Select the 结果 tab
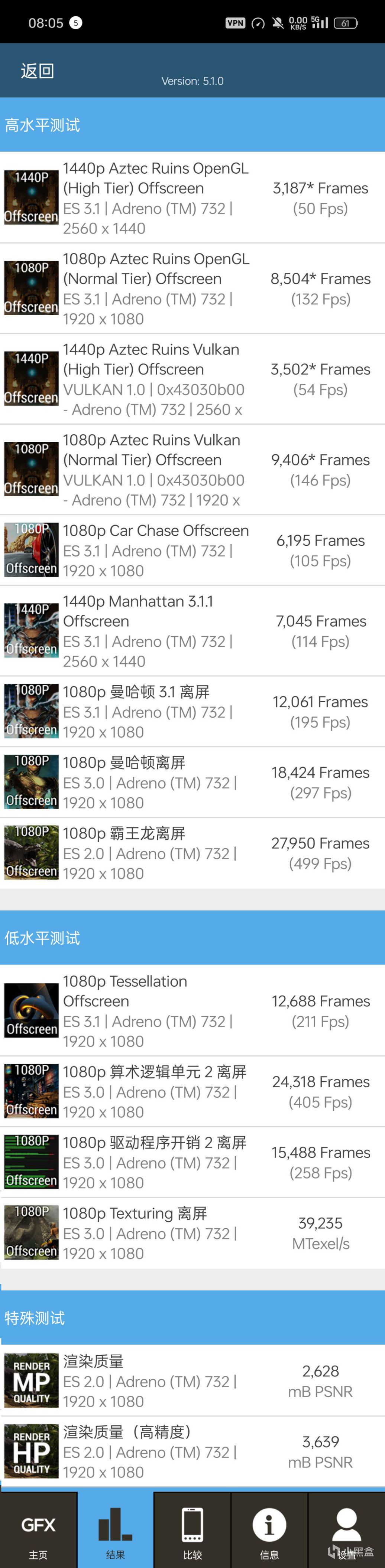The height and width of the screenshot is (1568, 385). coord(115,1530)
